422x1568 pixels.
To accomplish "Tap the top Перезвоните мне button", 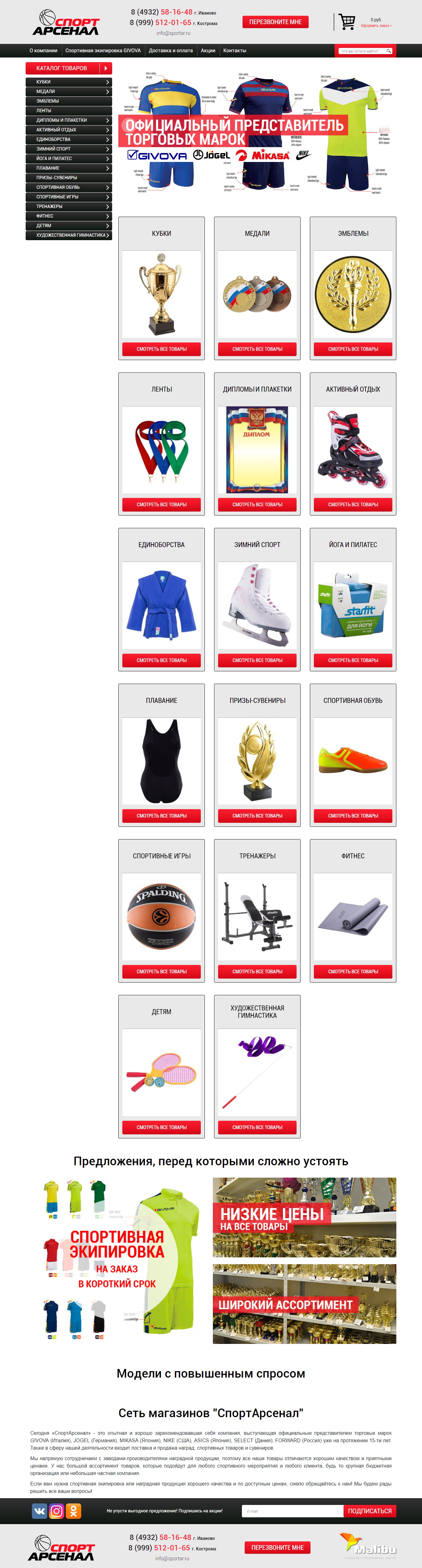I will [276, 22].
